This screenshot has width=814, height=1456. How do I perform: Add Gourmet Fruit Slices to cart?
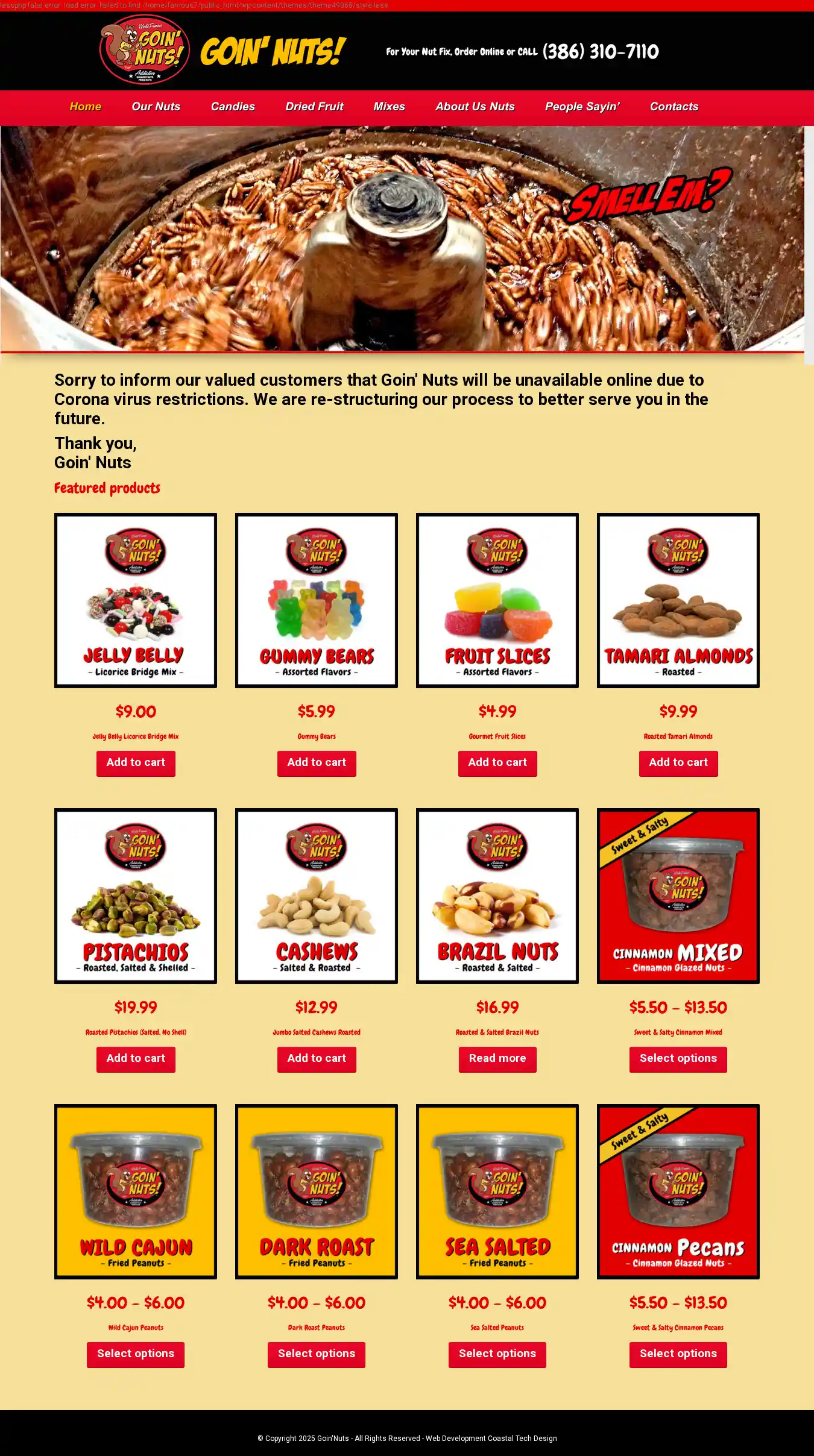497,763
